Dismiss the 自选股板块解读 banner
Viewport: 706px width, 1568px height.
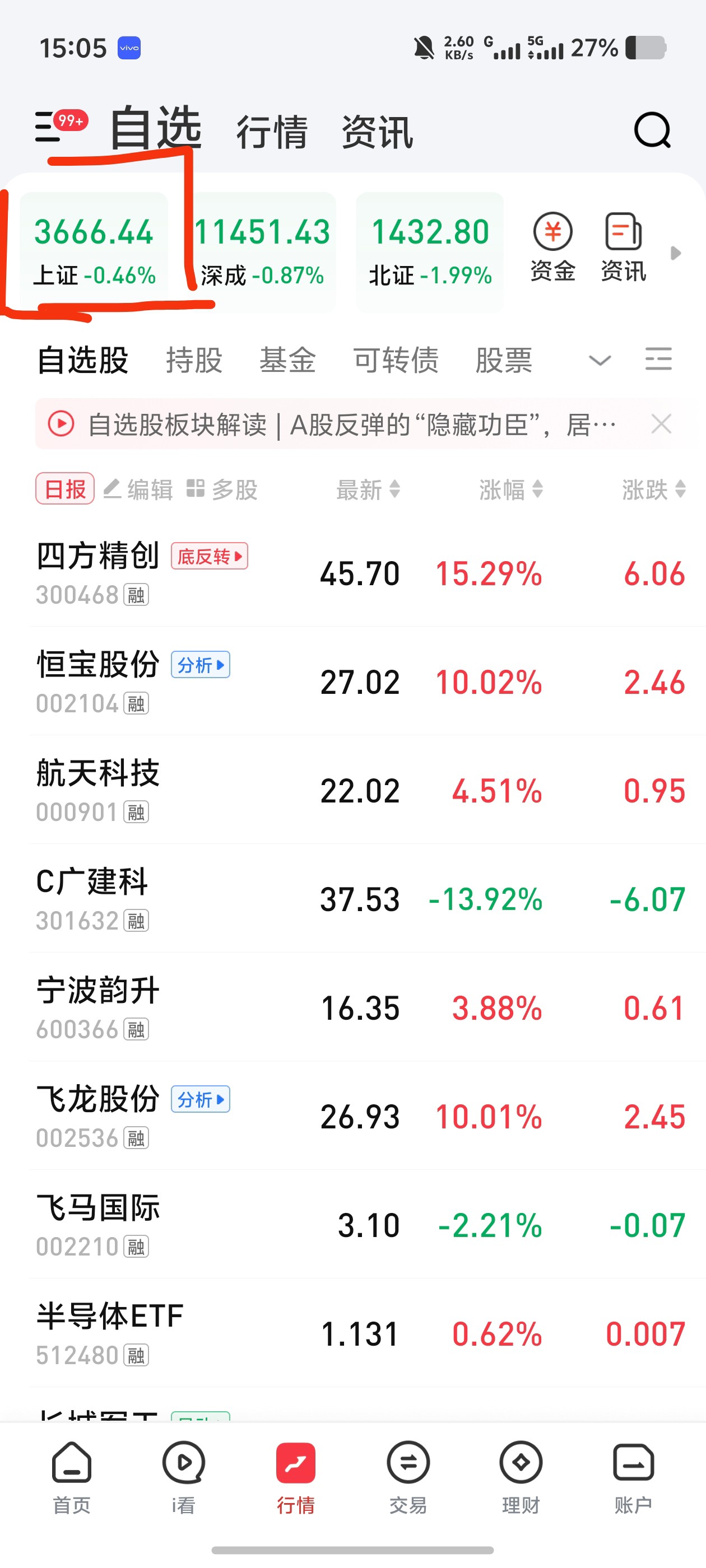(661, 424)
